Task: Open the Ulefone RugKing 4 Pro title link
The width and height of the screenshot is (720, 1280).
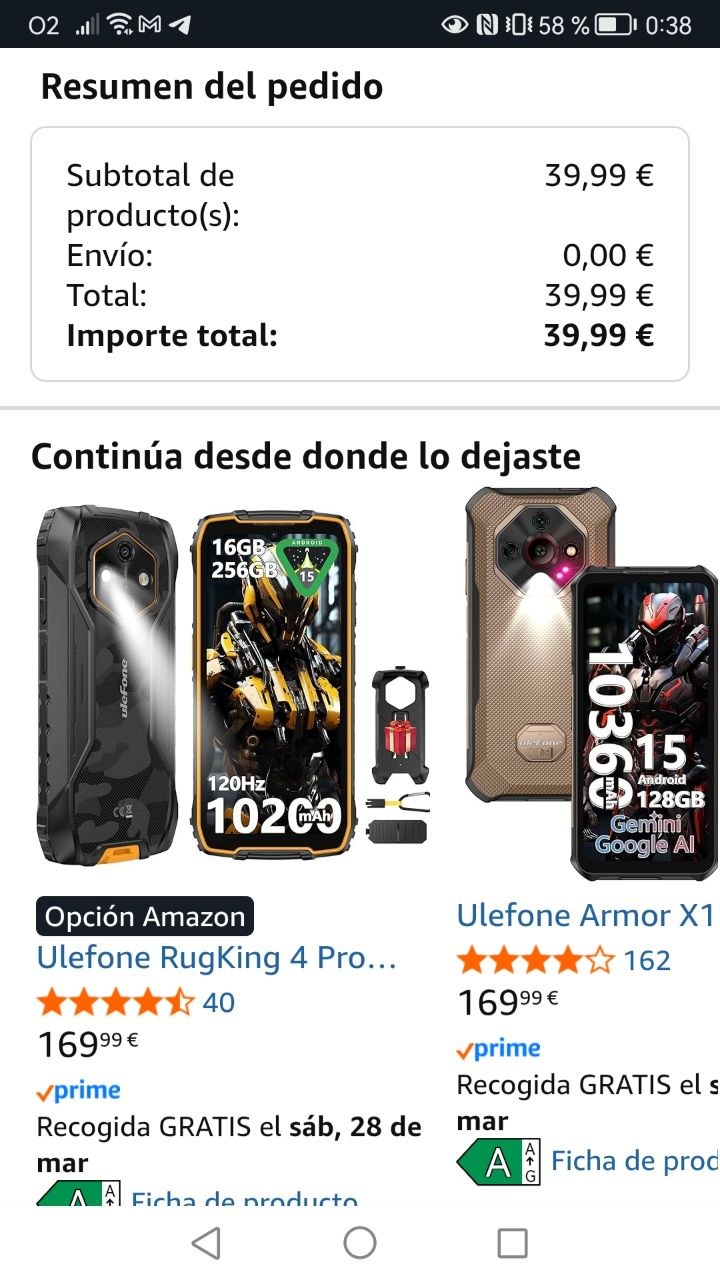Action: pyautogui.click(x=217, y=958)
